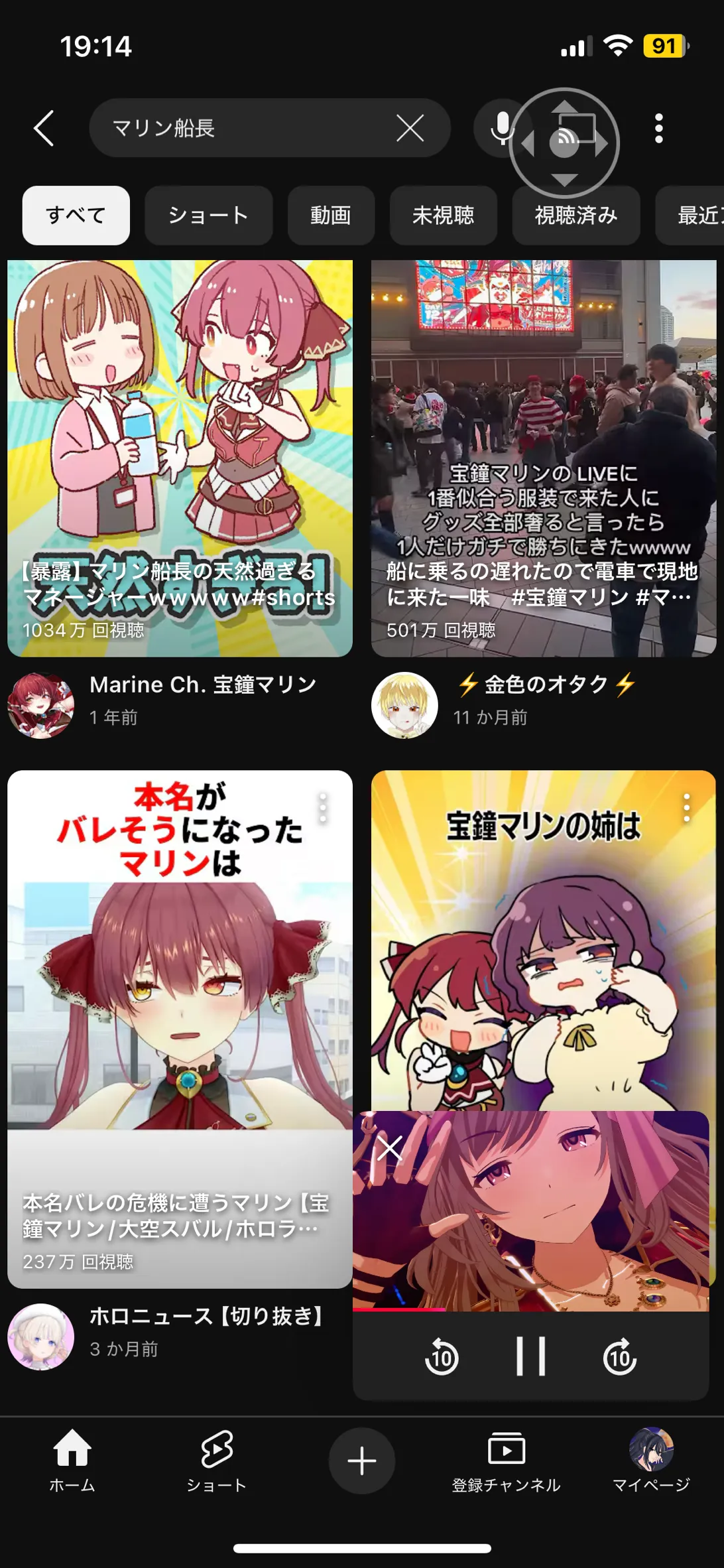724x1568 pixels.
Task: Go back from search results
Action: pyautogui.click(x=44, y=128)
